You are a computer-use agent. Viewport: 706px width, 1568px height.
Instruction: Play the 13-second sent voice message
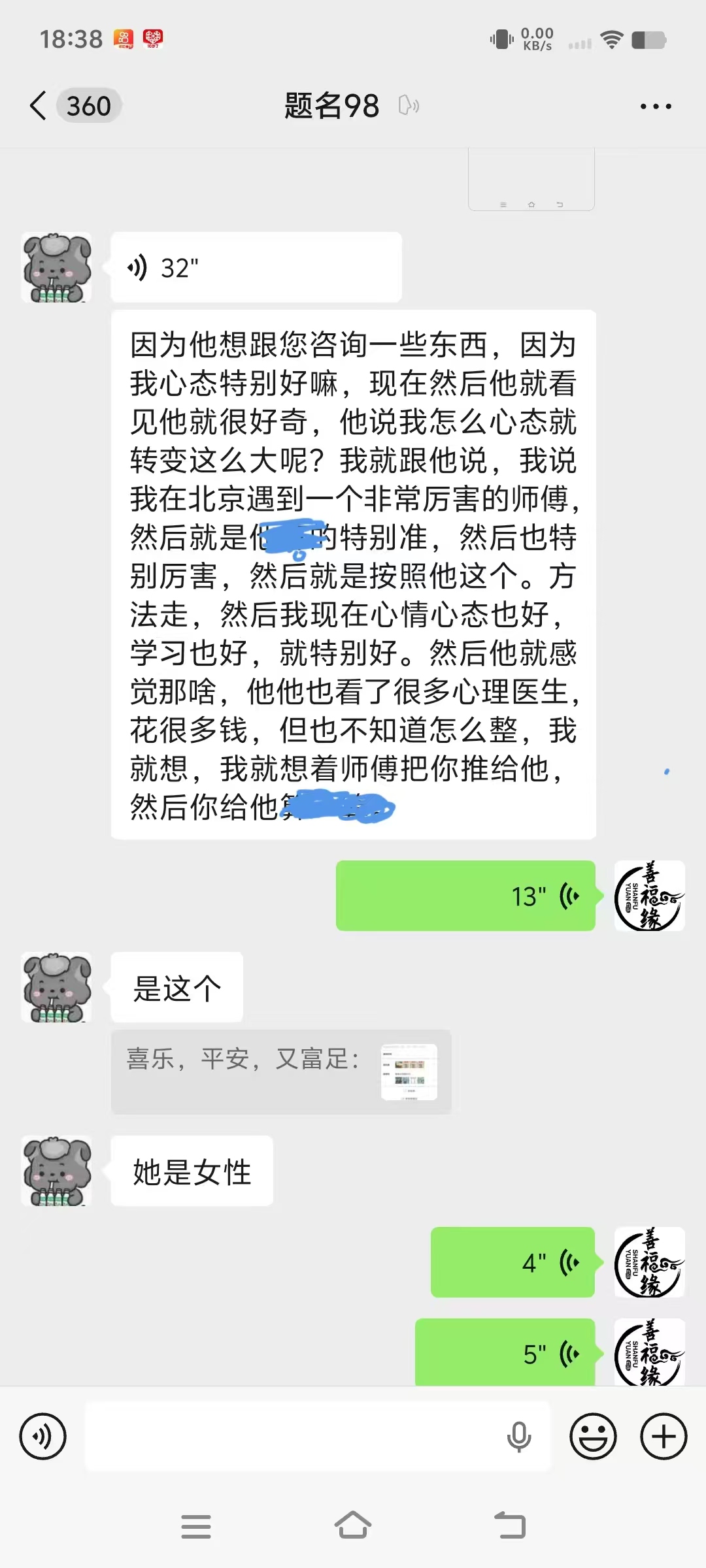465,896
